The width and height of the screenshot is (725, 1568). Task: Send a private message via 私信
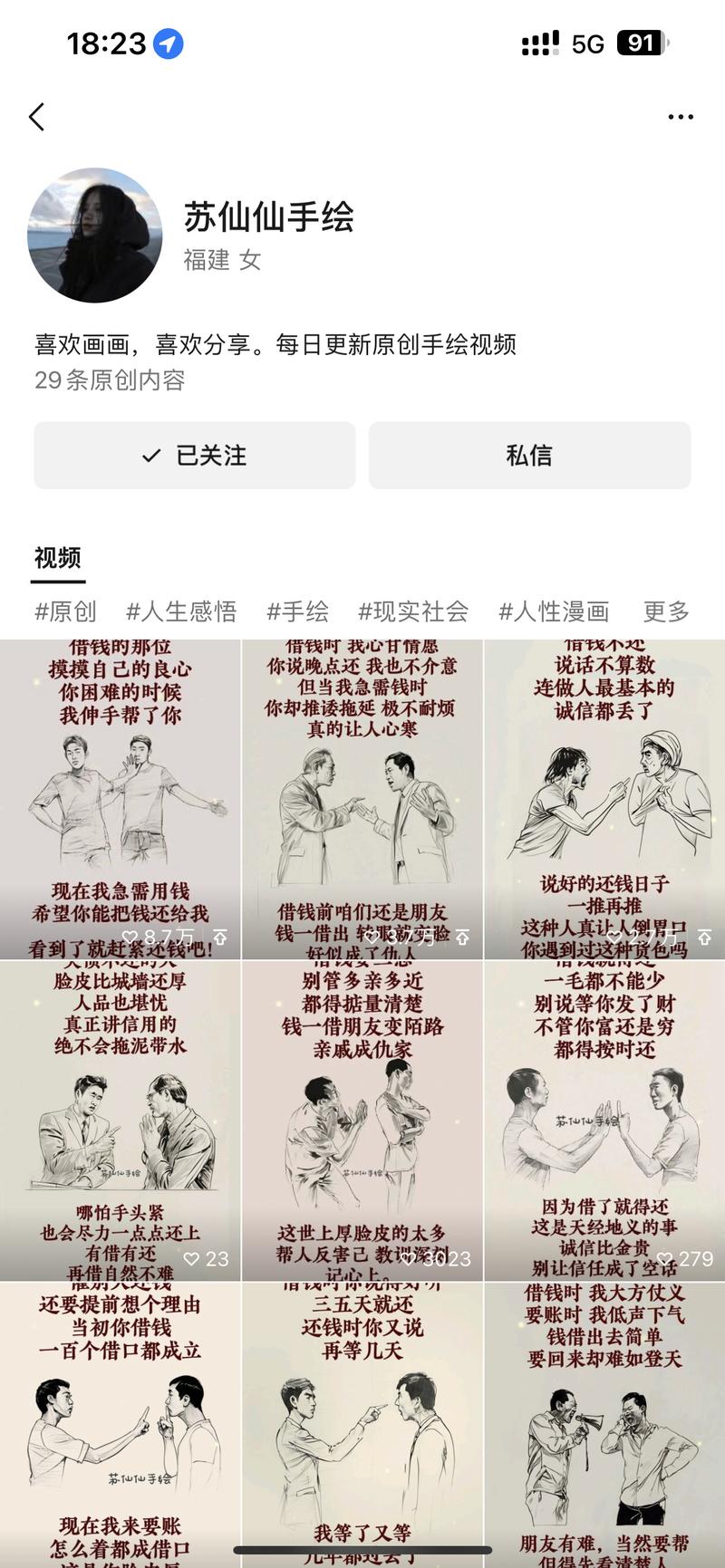pos(529,456)
